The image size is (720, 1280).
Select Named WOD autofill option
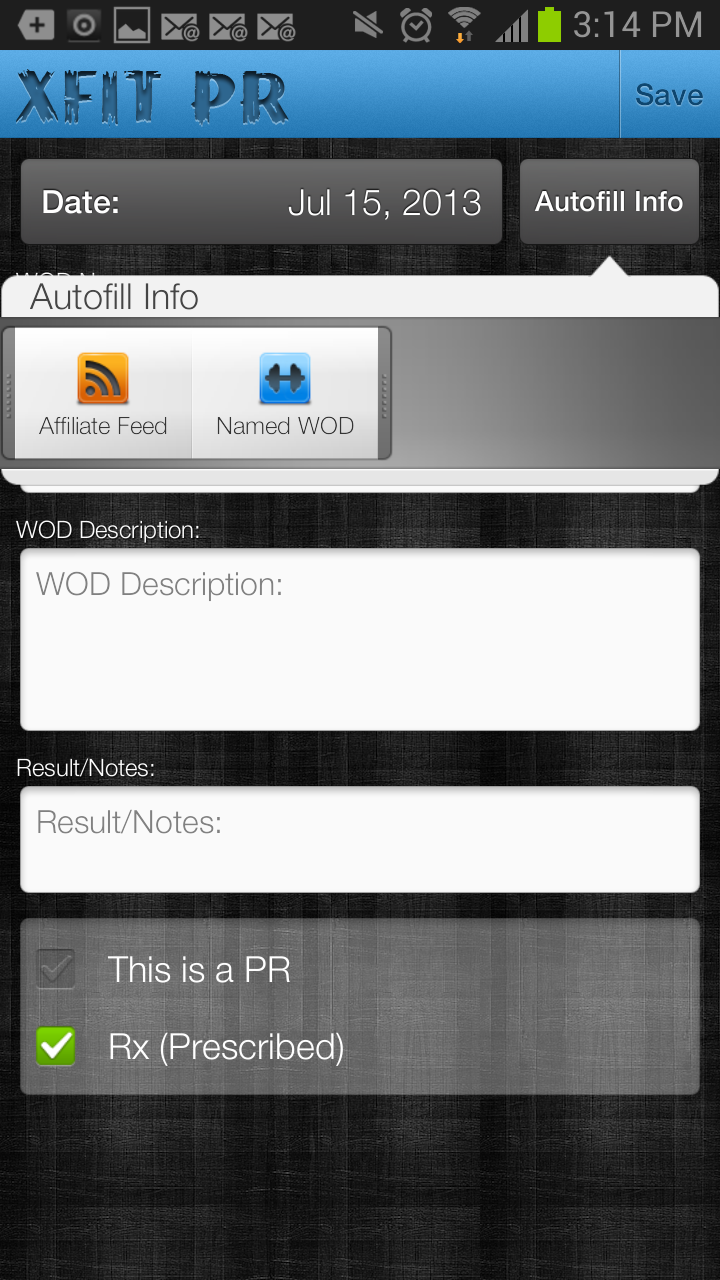pos(285,393)
